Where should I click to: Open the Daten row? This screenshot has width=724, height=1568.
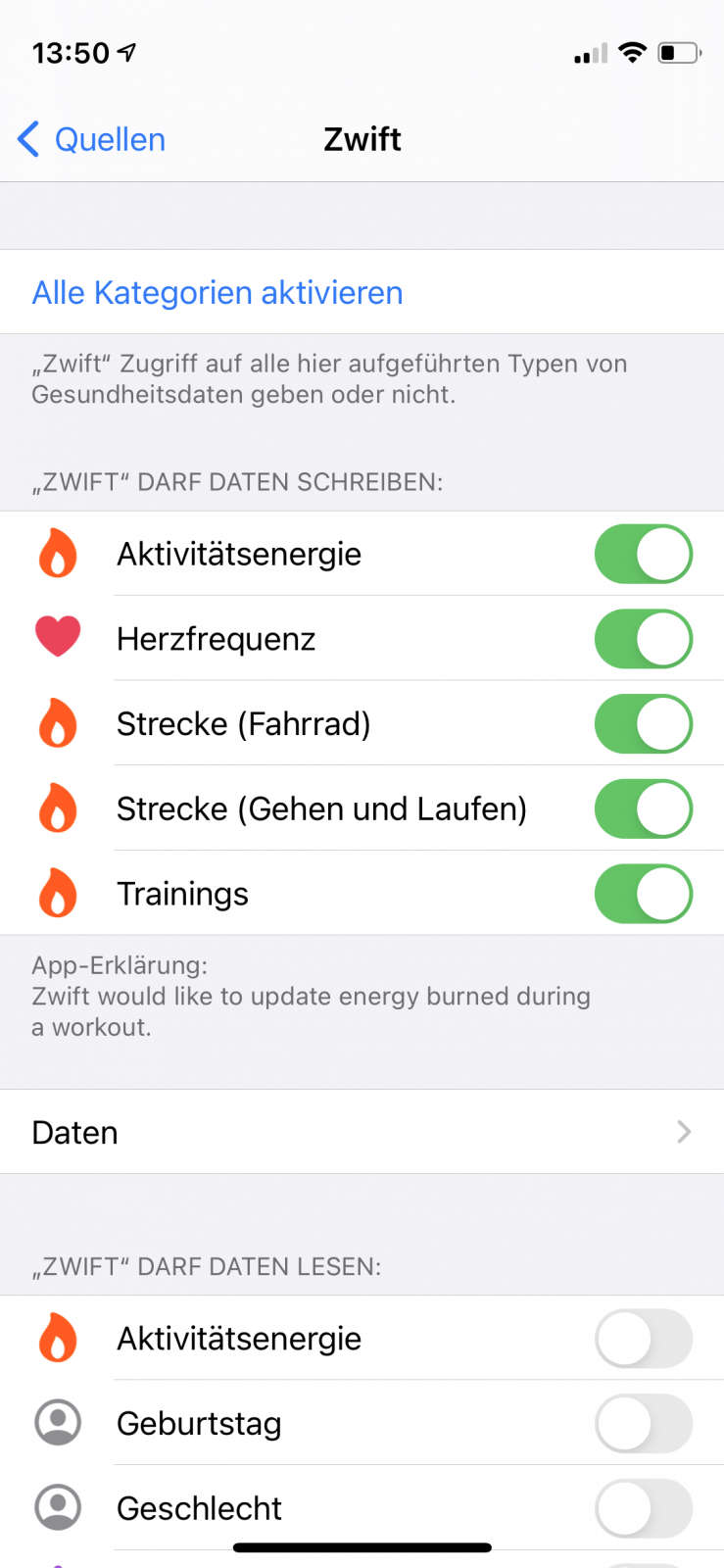coord(362,1133)
